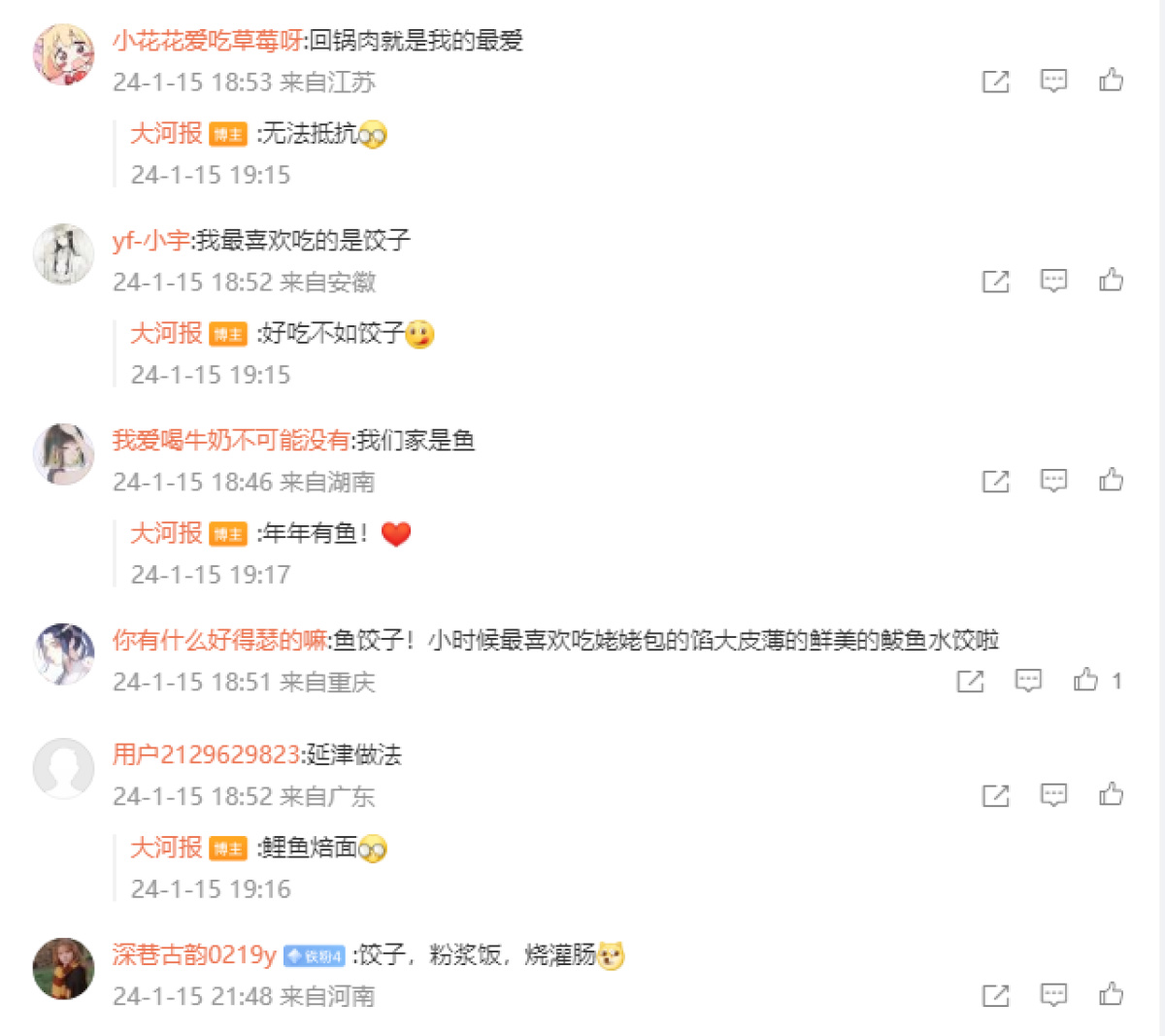The height and width of the screenshot is (1036, 1165).
Task: Like the comment 我们家是鱼
Action: click(1111, 481)
